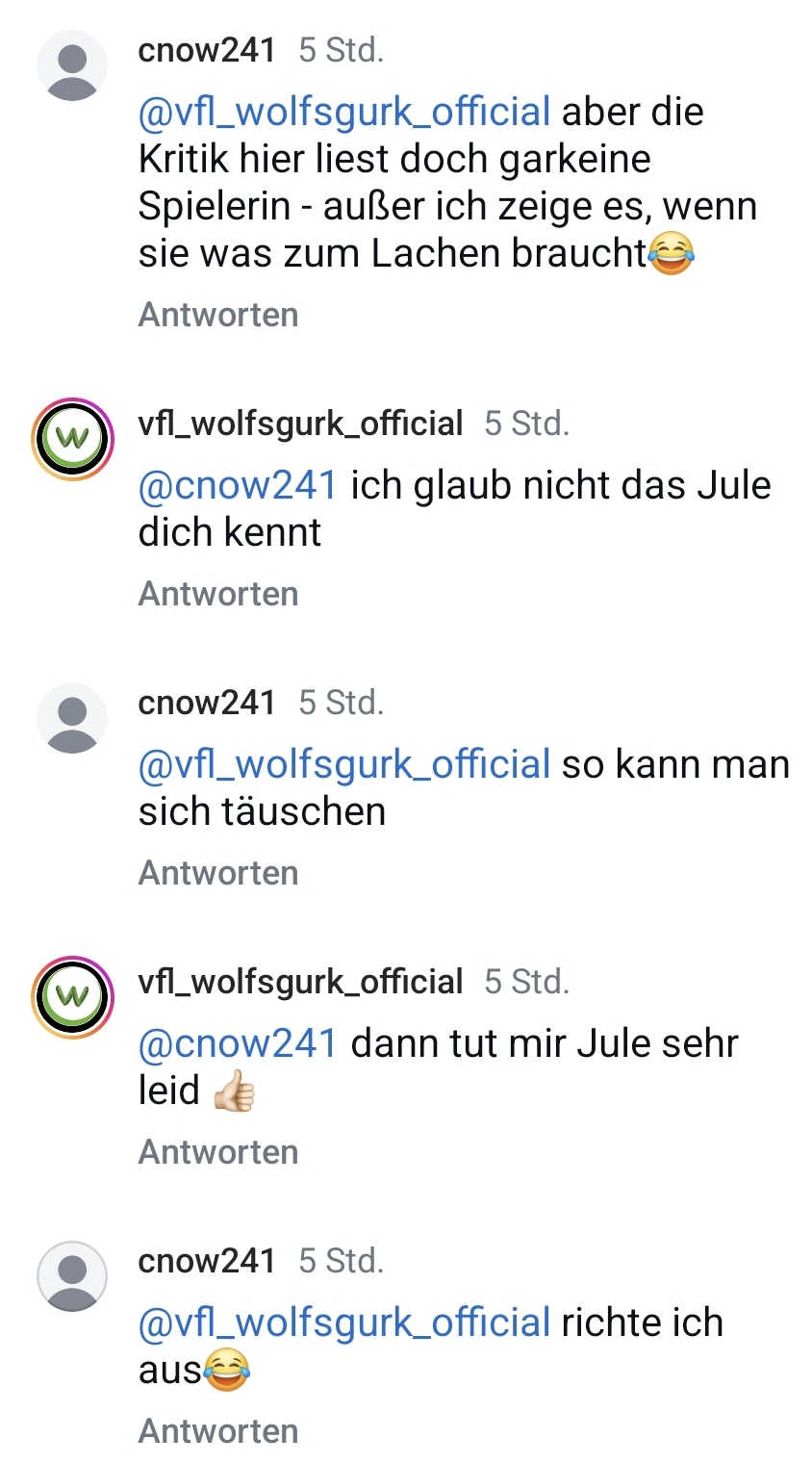Open cnow241 profile picture on 'so kann man' comment
812x1464 pixels.
(72, 718)
